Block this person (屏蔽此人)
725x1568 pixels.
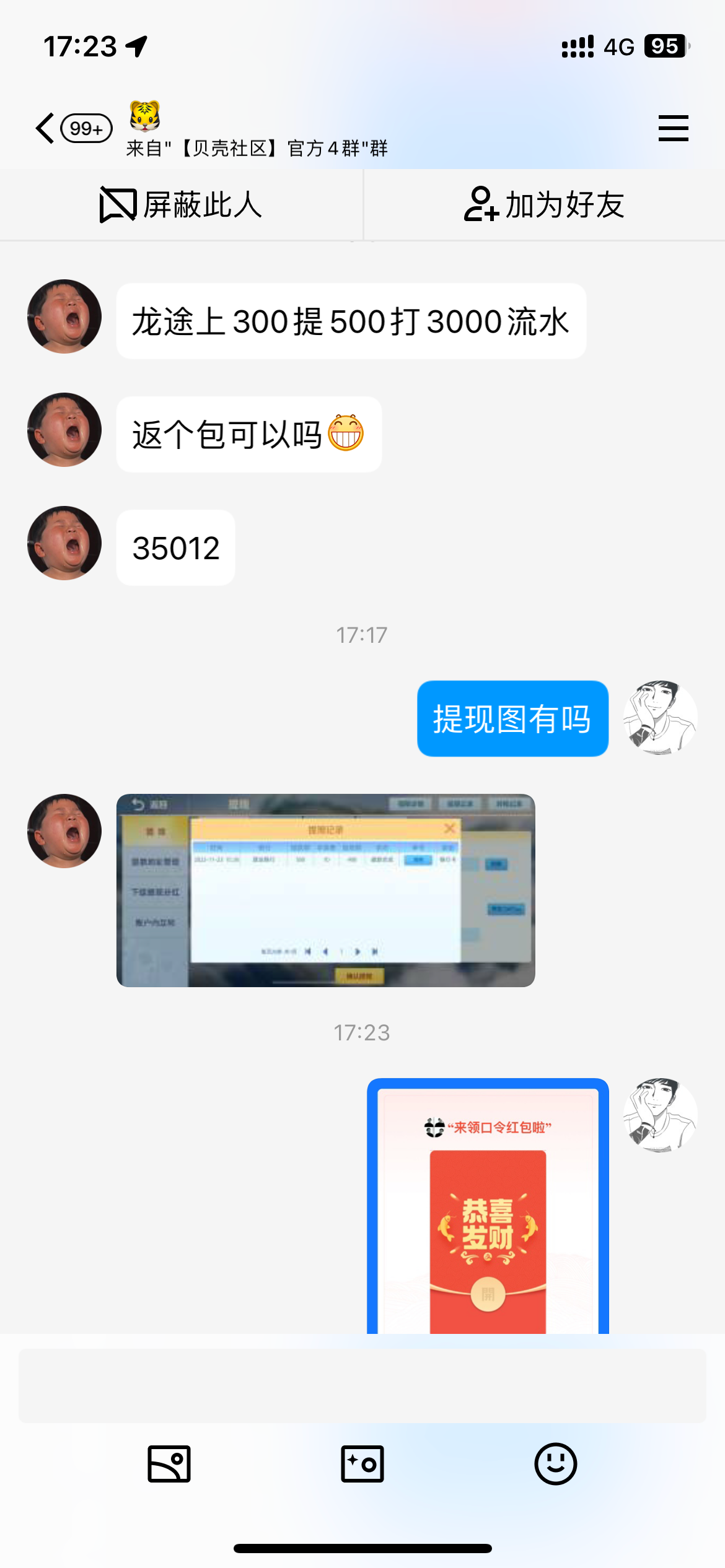(181, 205)
